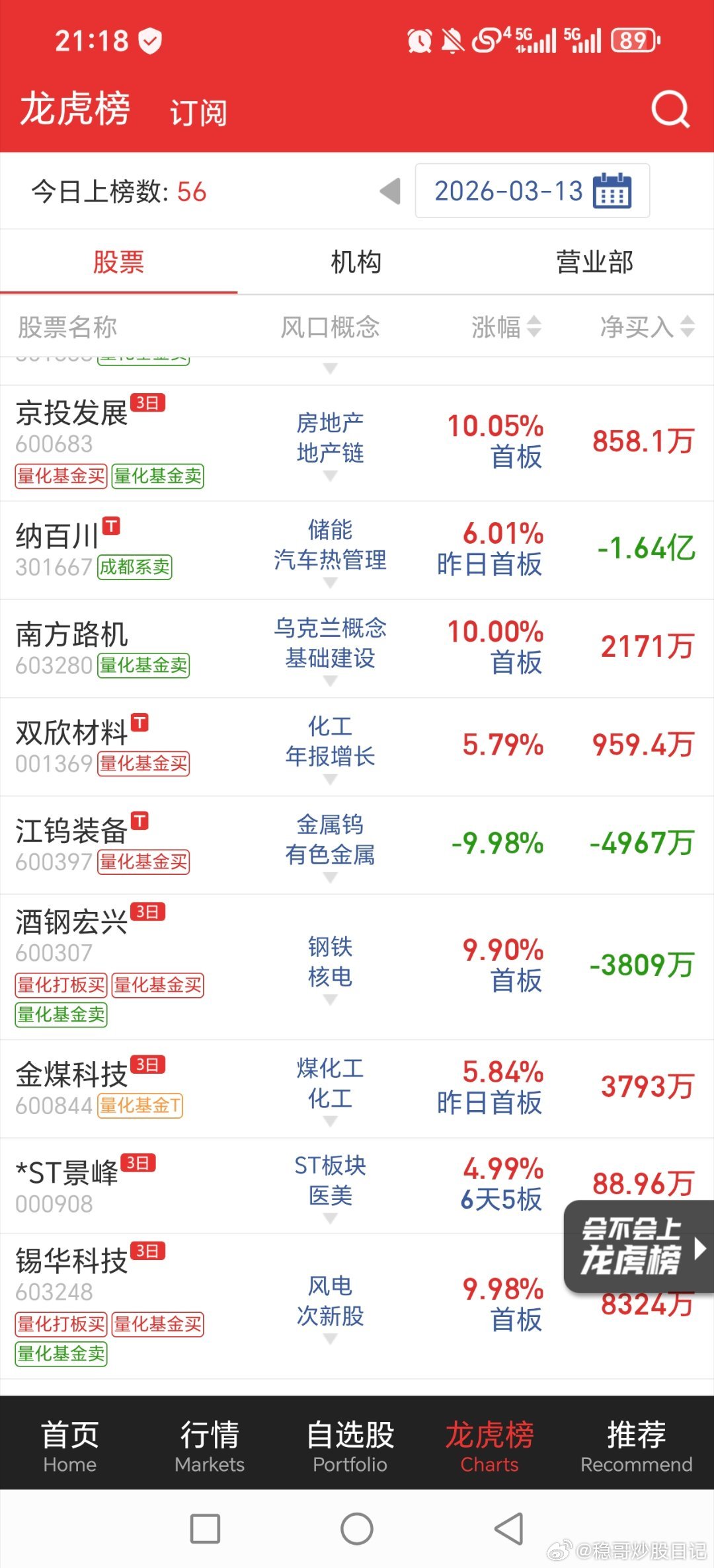Switch to the 营业部 tab
The height and width of the screenshot is (1568, 714).
(x=594, y=262)
